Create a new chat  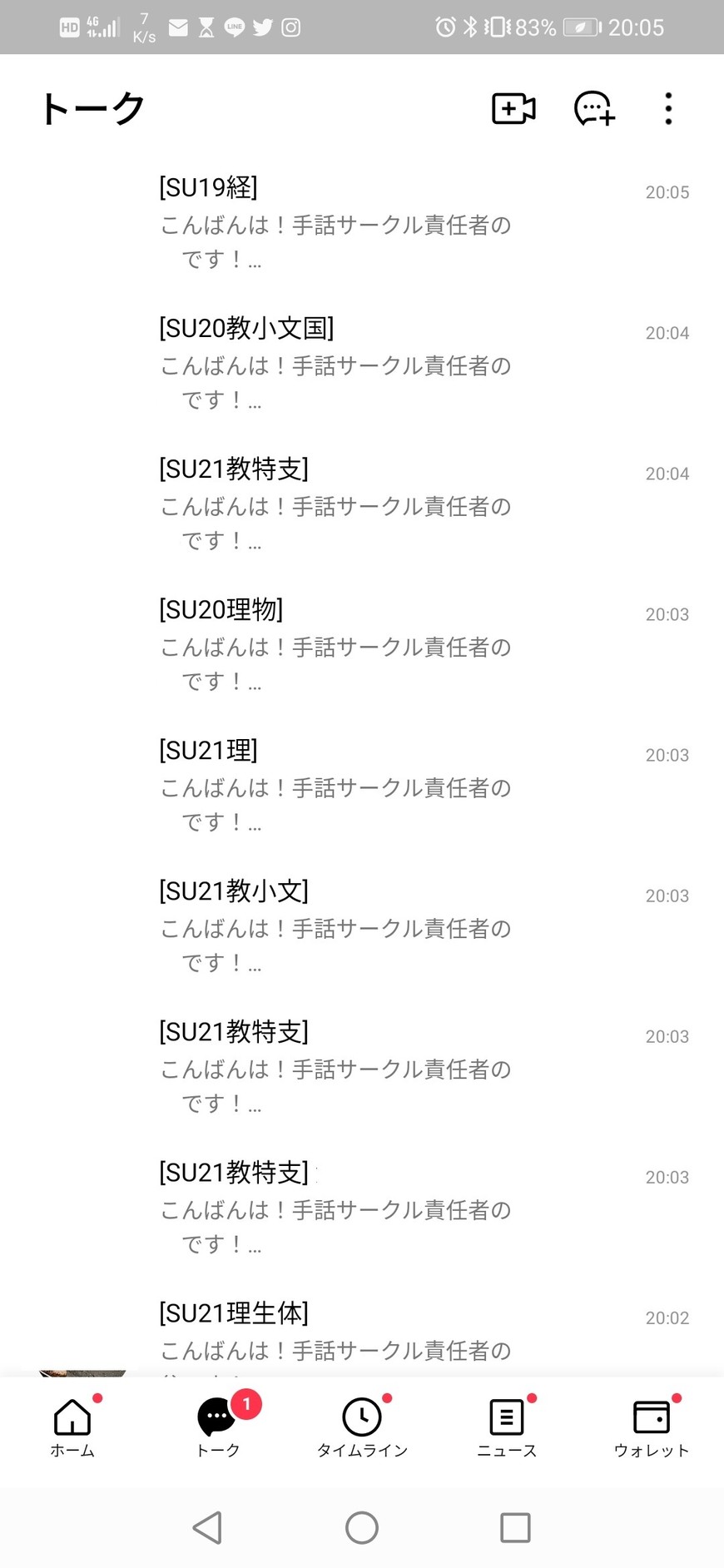pos(594,109)
